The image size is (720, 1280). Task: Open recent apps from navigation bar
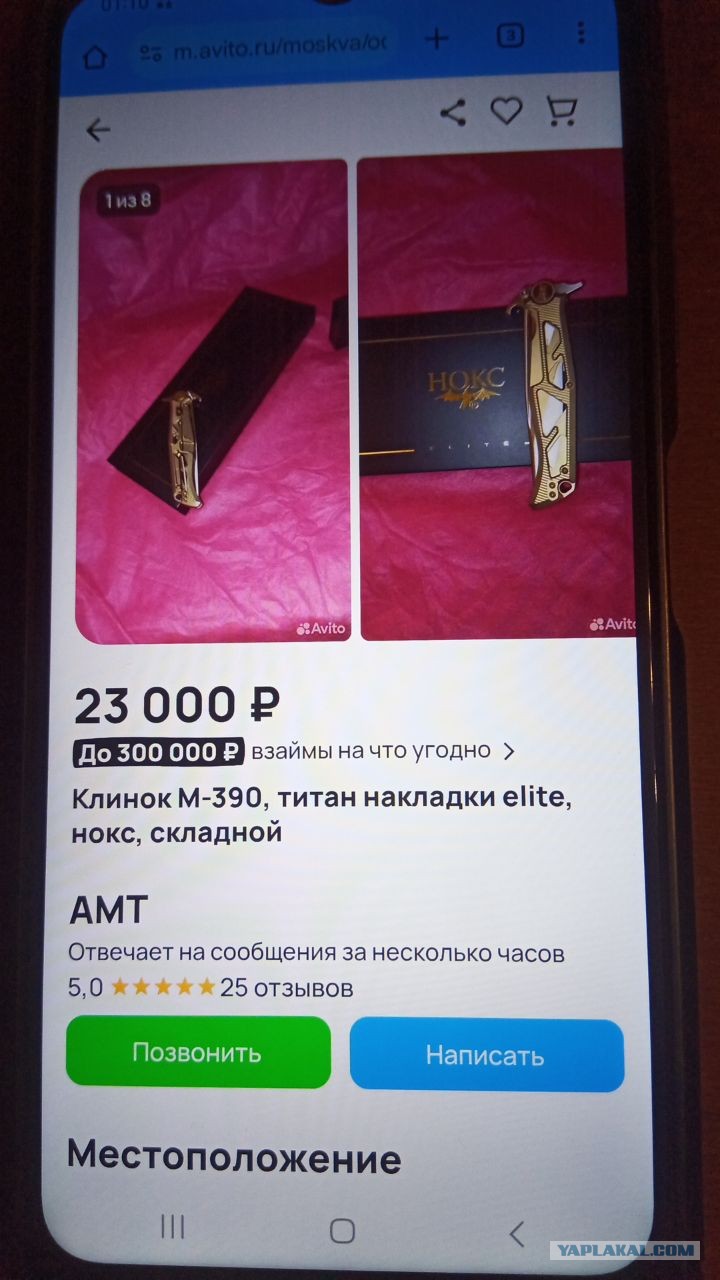coord(173,1227)
